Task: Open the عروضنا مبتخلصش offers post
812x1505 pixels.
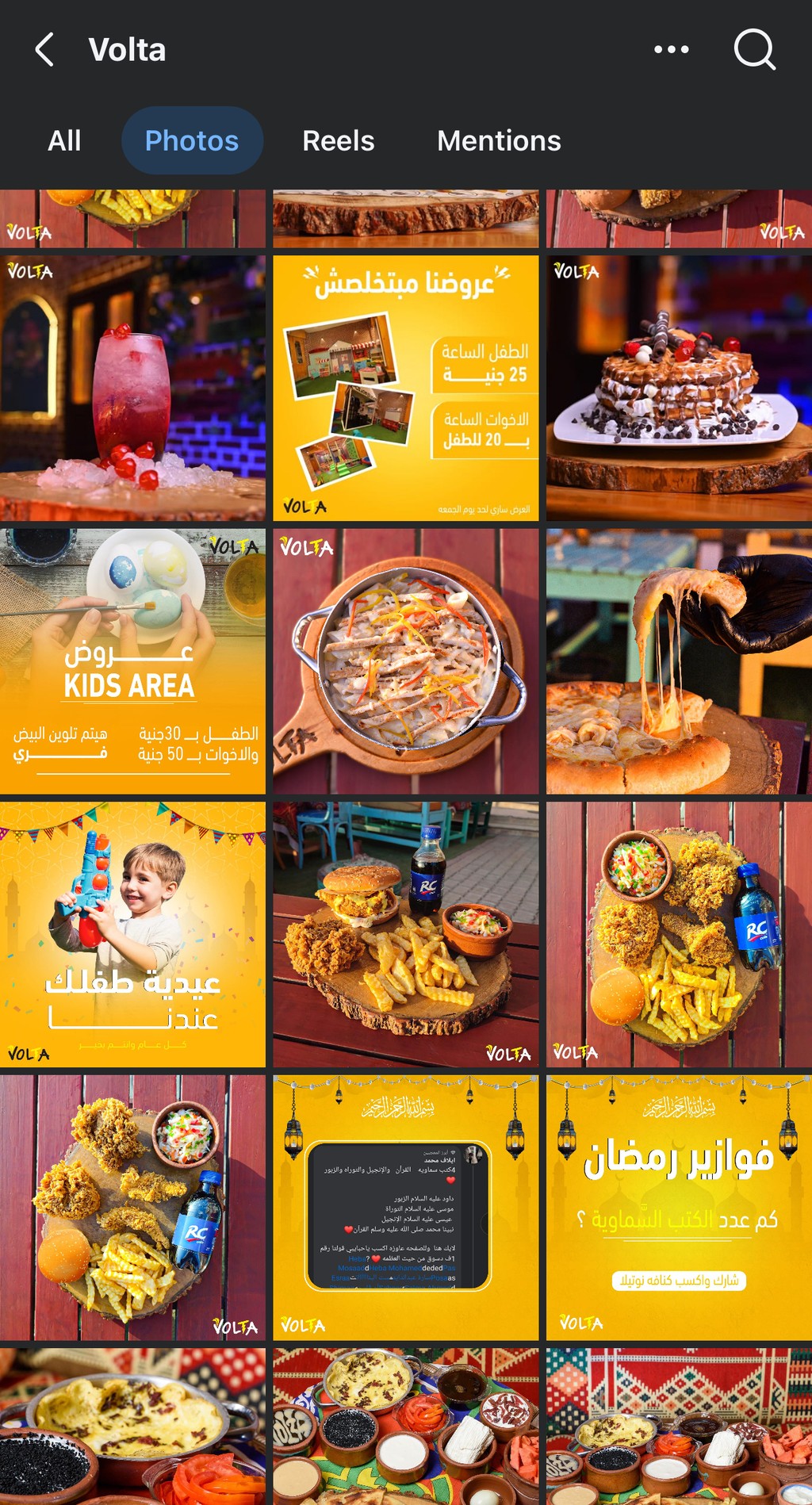Action: click(405, 388)
